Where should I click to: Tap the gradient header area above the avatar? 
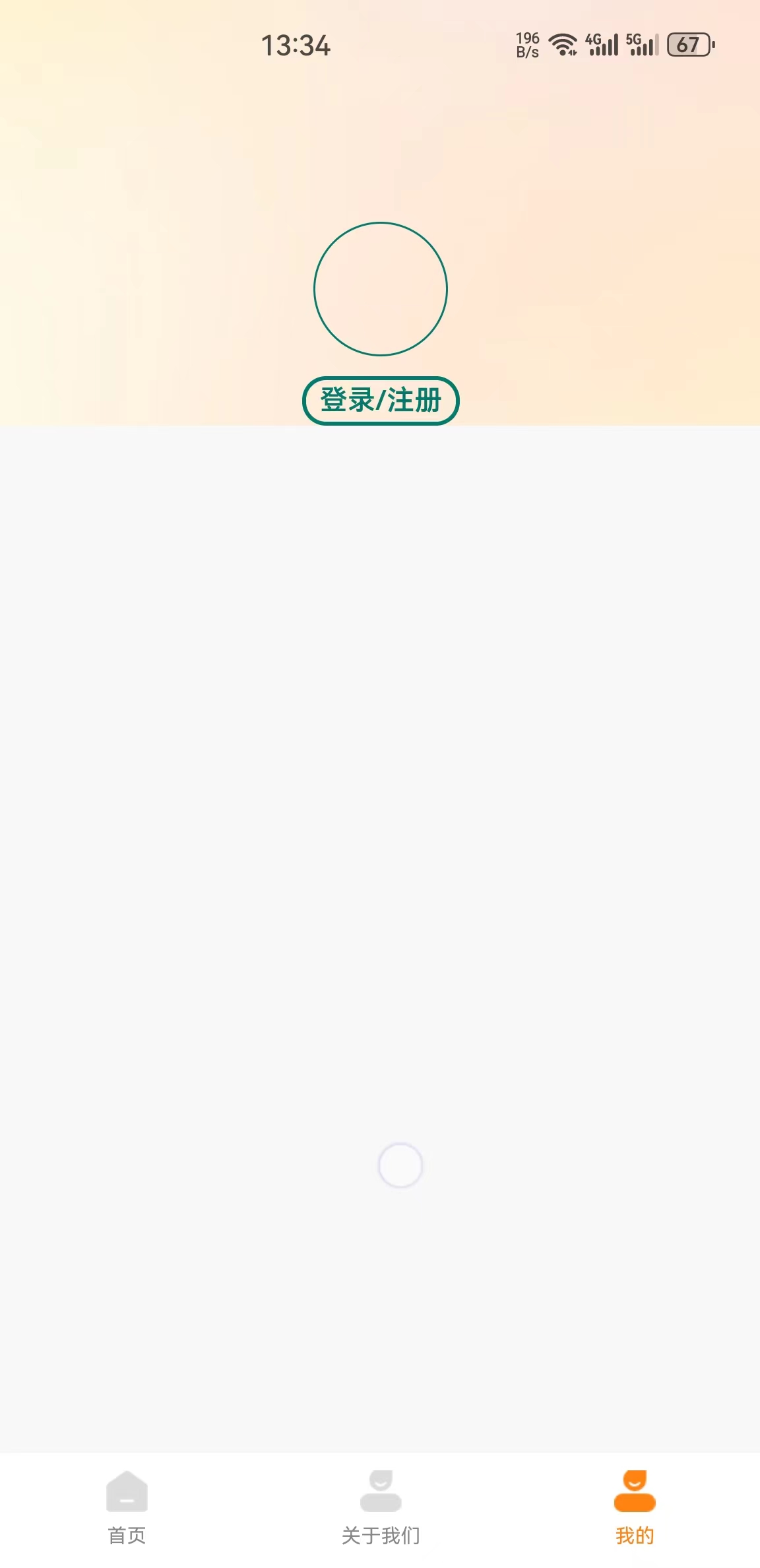(x=380, y=132)
